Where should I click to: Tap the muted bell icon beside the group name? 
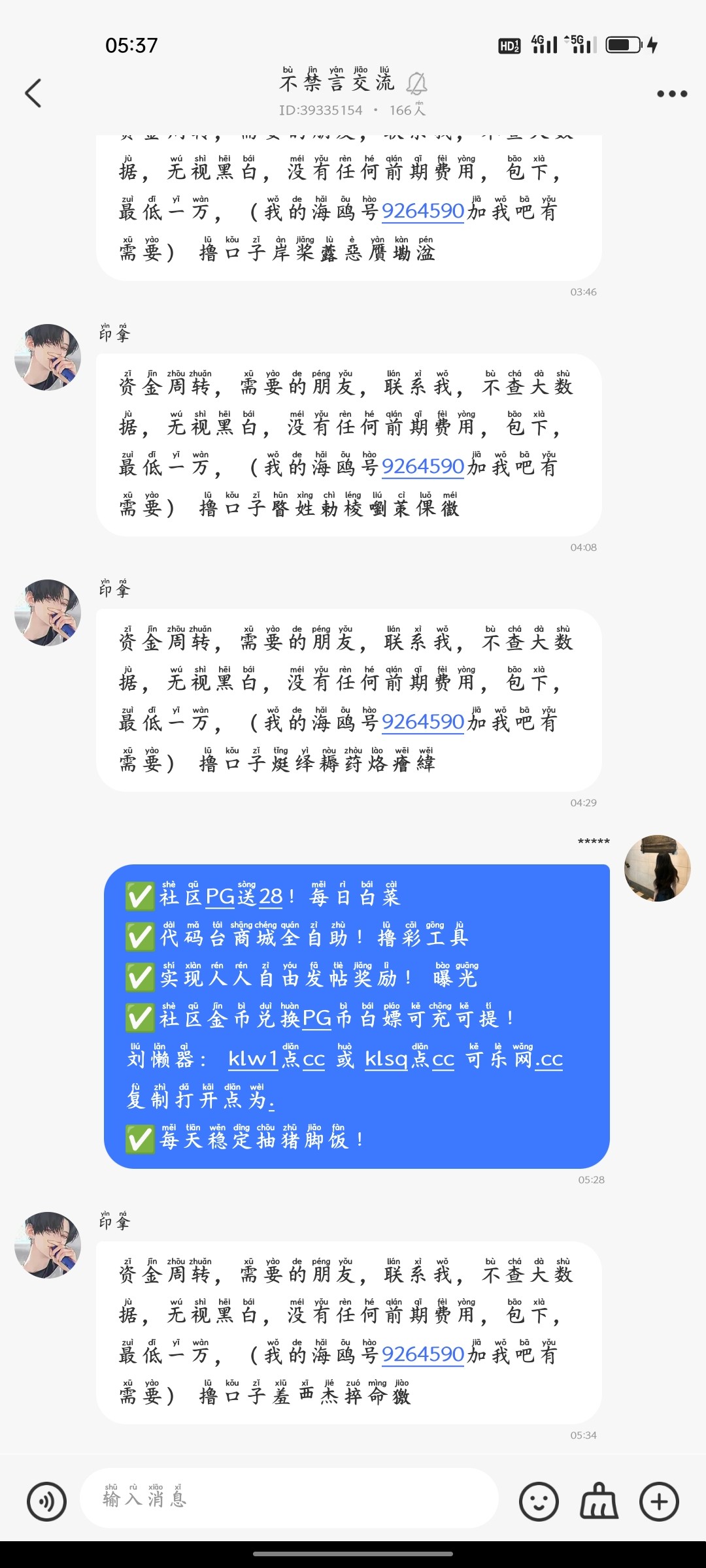click(x=417, y=84)
